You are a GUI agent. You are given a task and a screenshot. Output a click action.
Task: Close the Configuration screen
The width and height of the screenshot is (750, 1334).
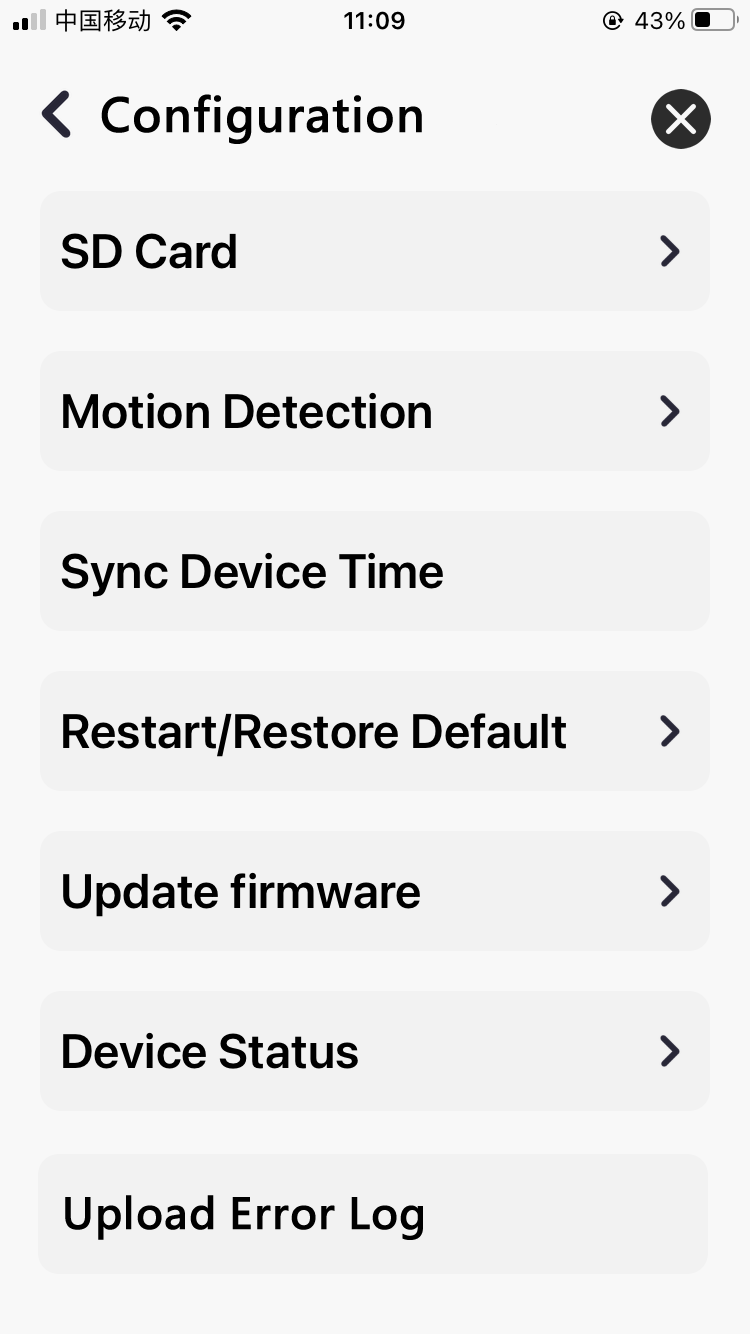tap(681, 119)
